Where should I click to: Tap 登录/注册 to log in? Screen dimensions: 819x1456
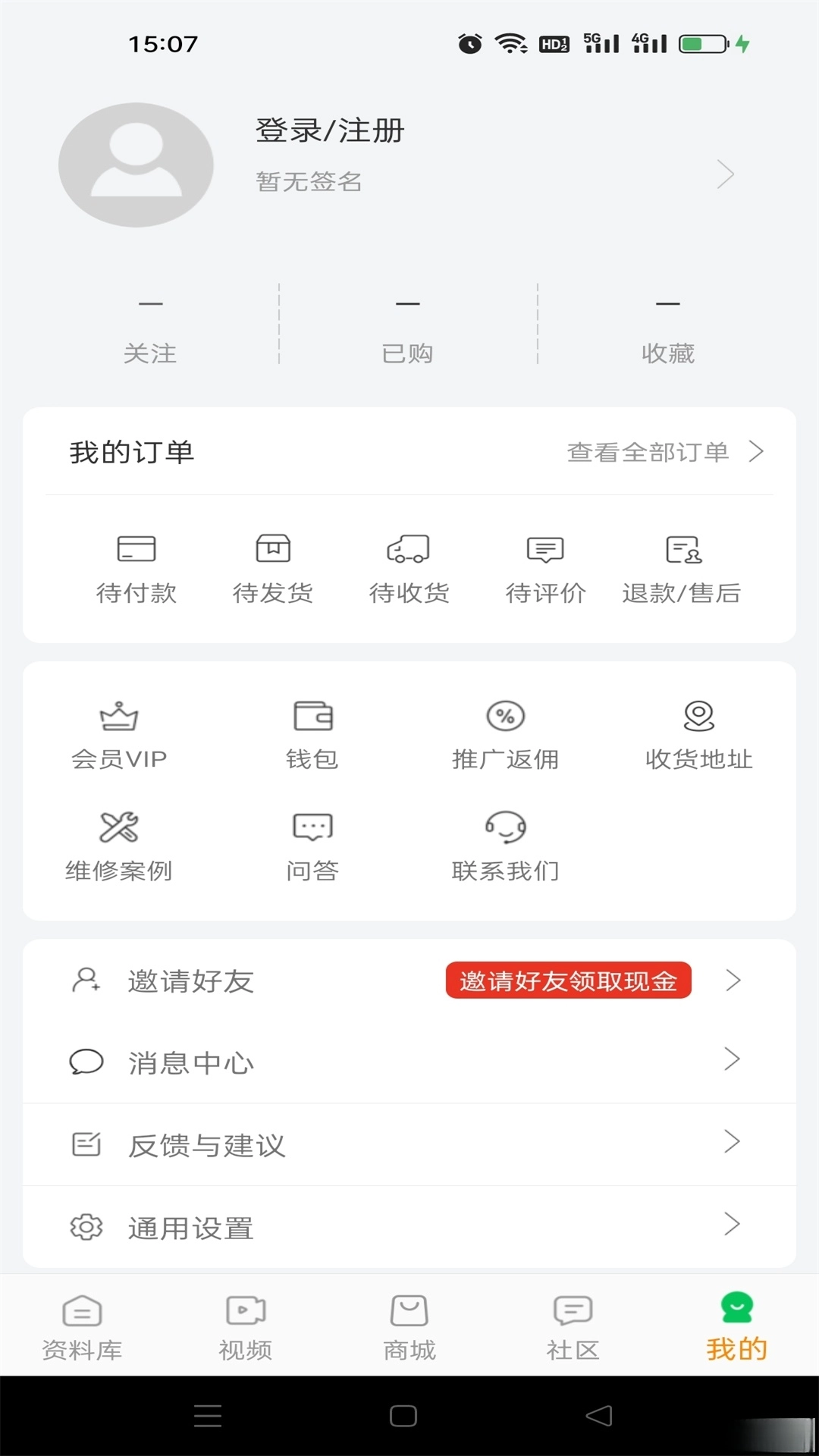(x=328, y=130)
